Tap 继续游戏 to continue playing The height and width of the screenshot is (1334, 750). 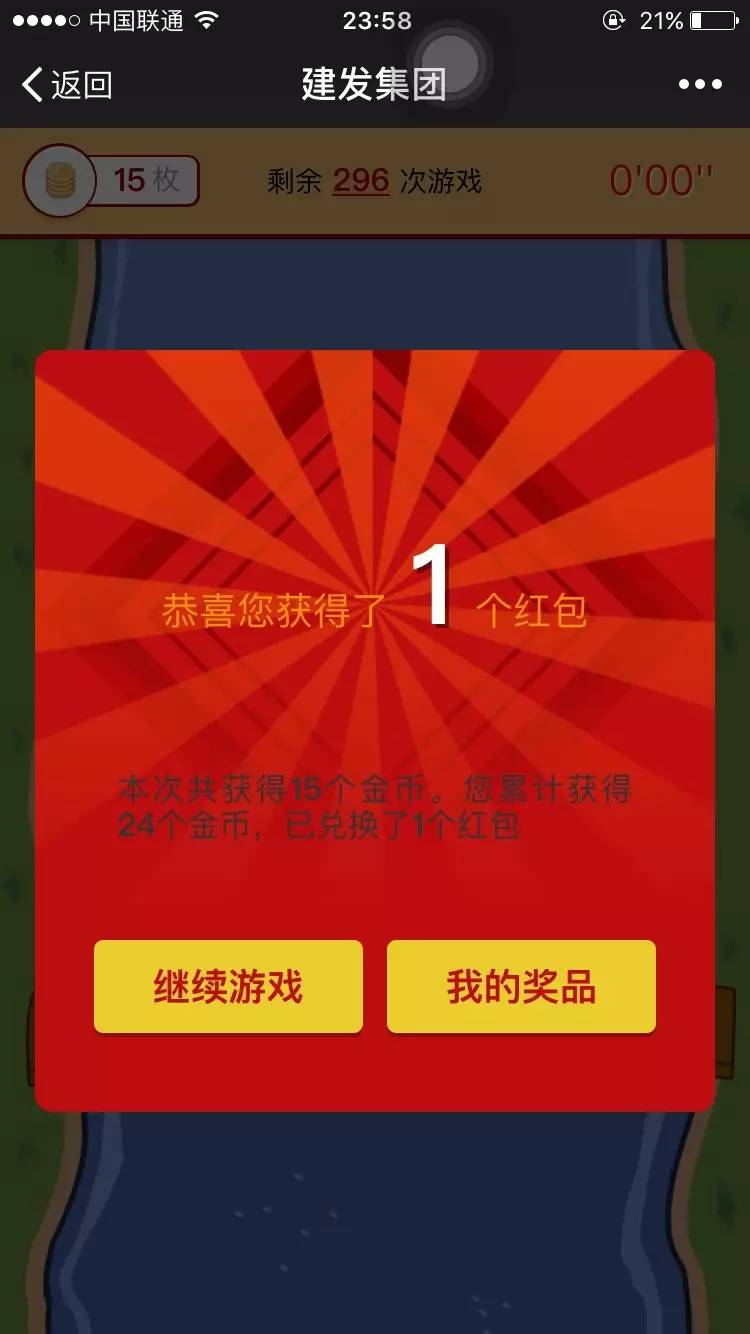tap(228, 987)
